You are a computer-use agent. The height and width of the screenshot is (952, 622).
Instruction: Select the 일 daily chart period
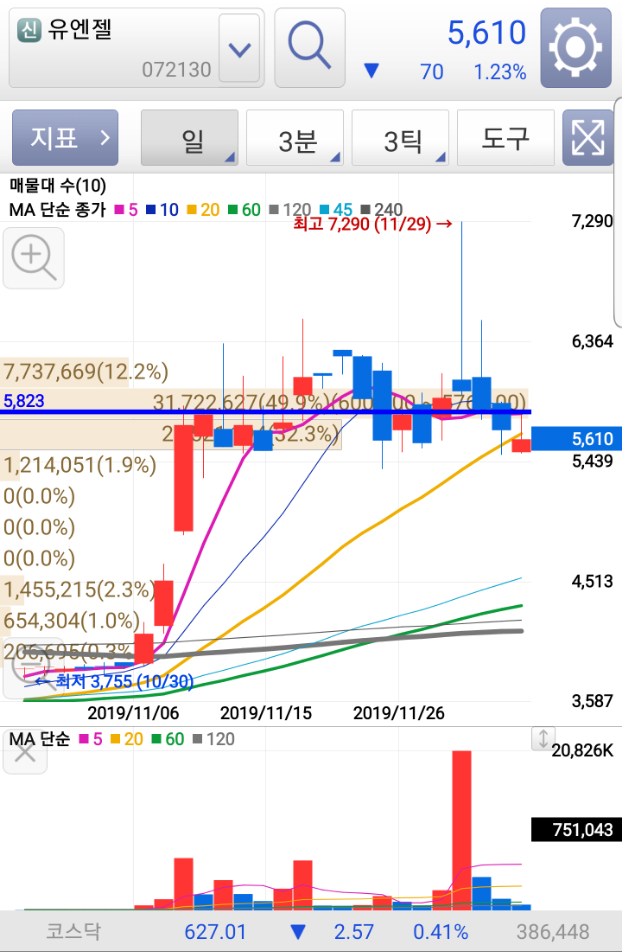190,138
